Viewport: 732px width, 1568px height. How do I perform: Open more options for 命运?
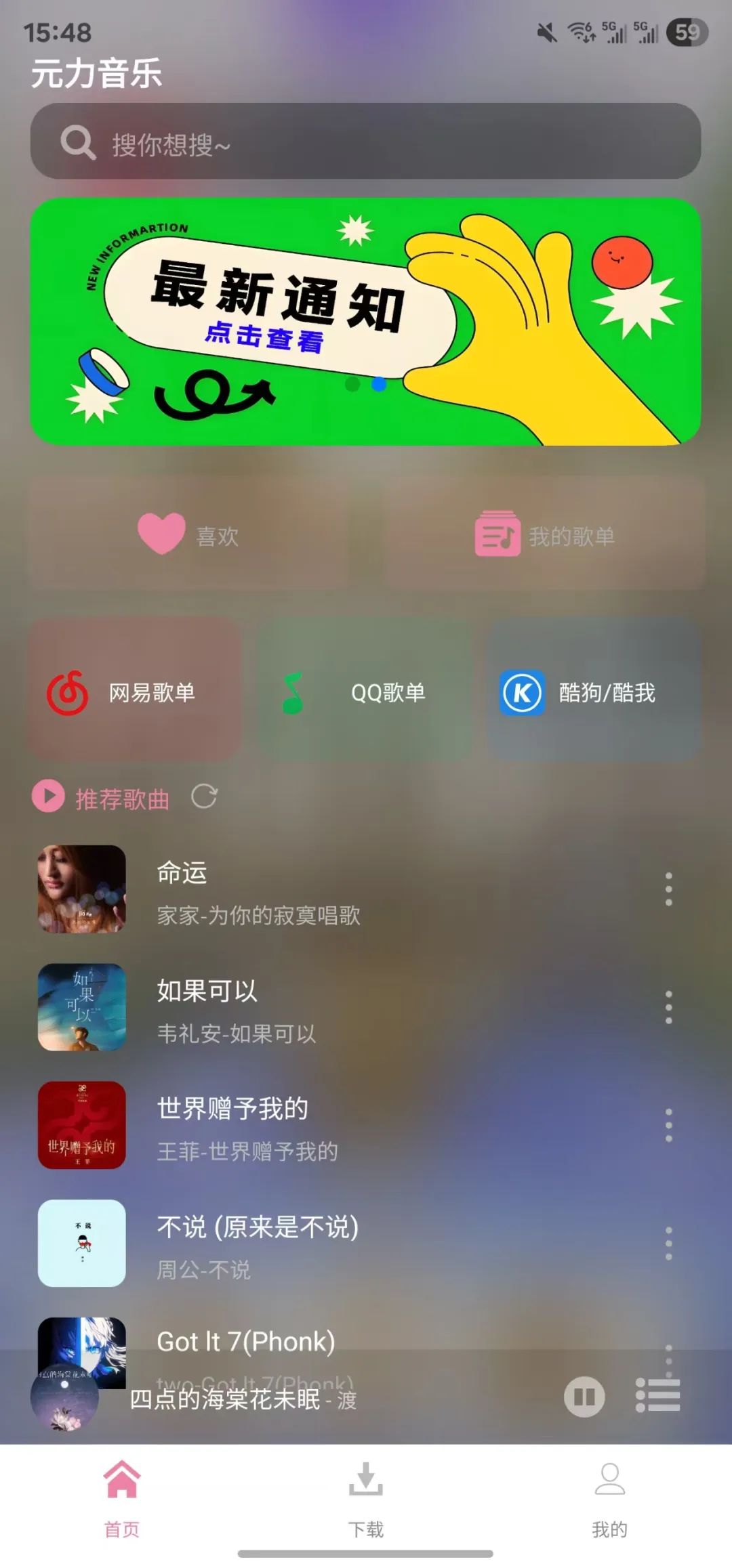pos(668,889)
